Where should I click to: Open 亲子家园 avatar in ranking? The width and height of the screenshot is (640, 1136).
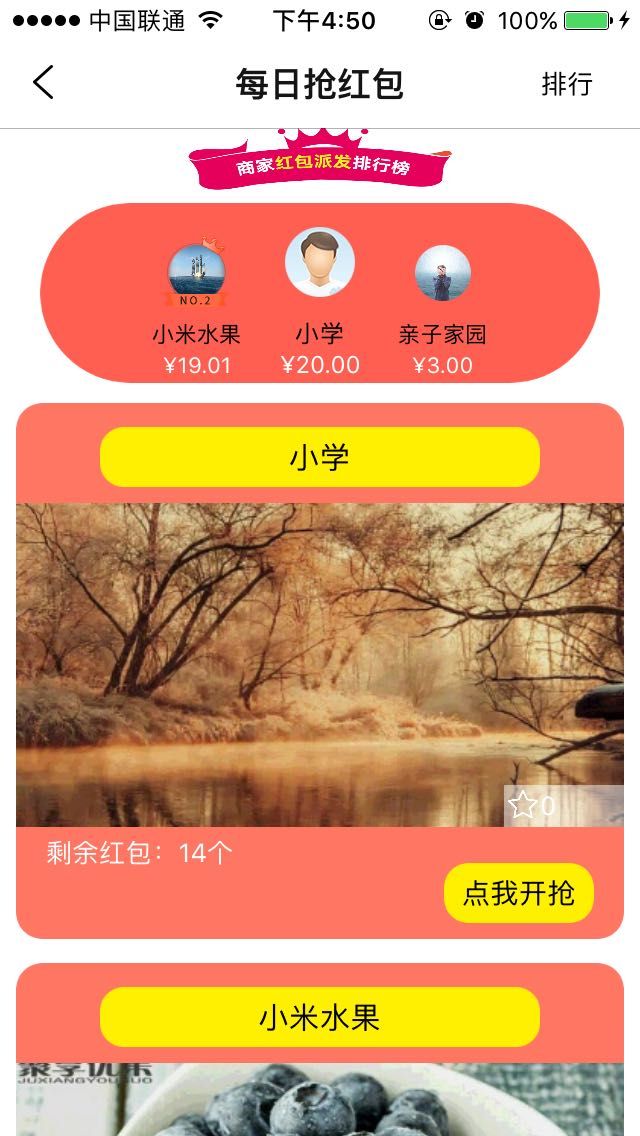[x=443, y=273]
